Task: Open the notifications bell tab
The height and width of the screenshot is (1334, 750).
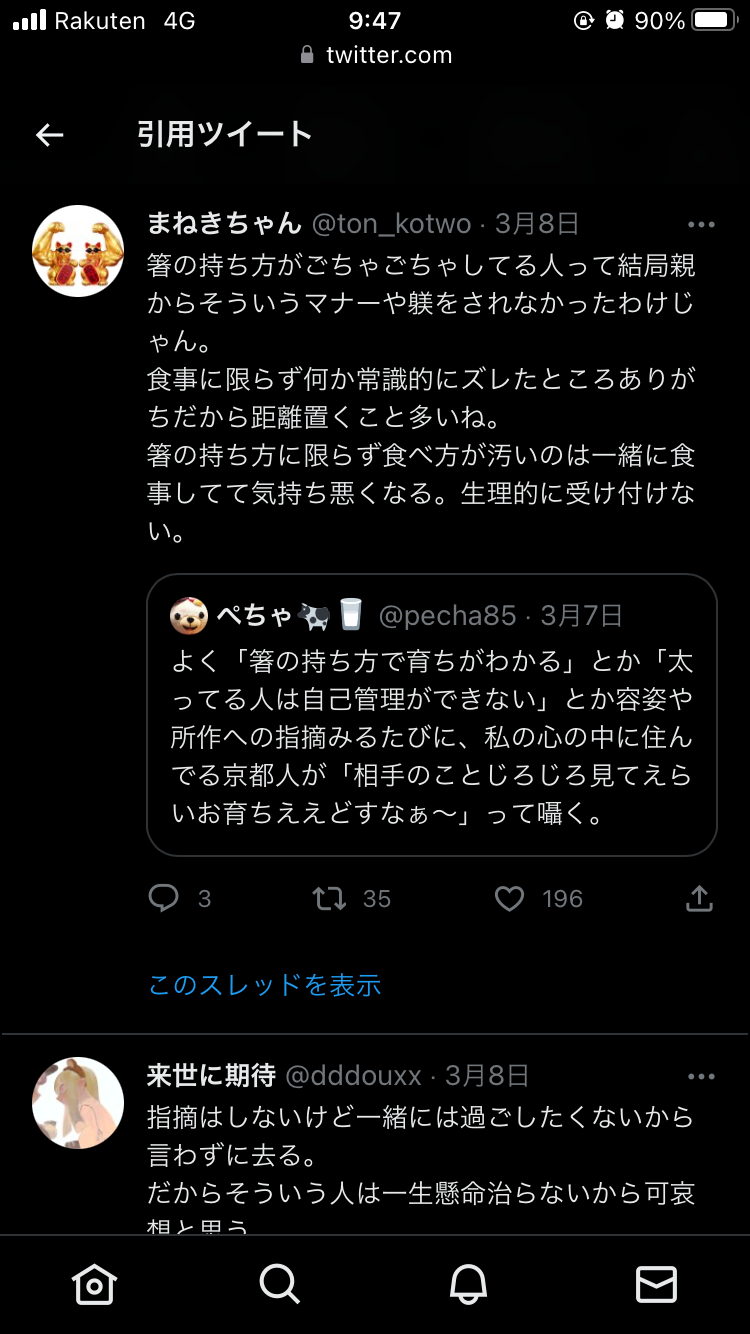Action: (x=468, y=1284)
